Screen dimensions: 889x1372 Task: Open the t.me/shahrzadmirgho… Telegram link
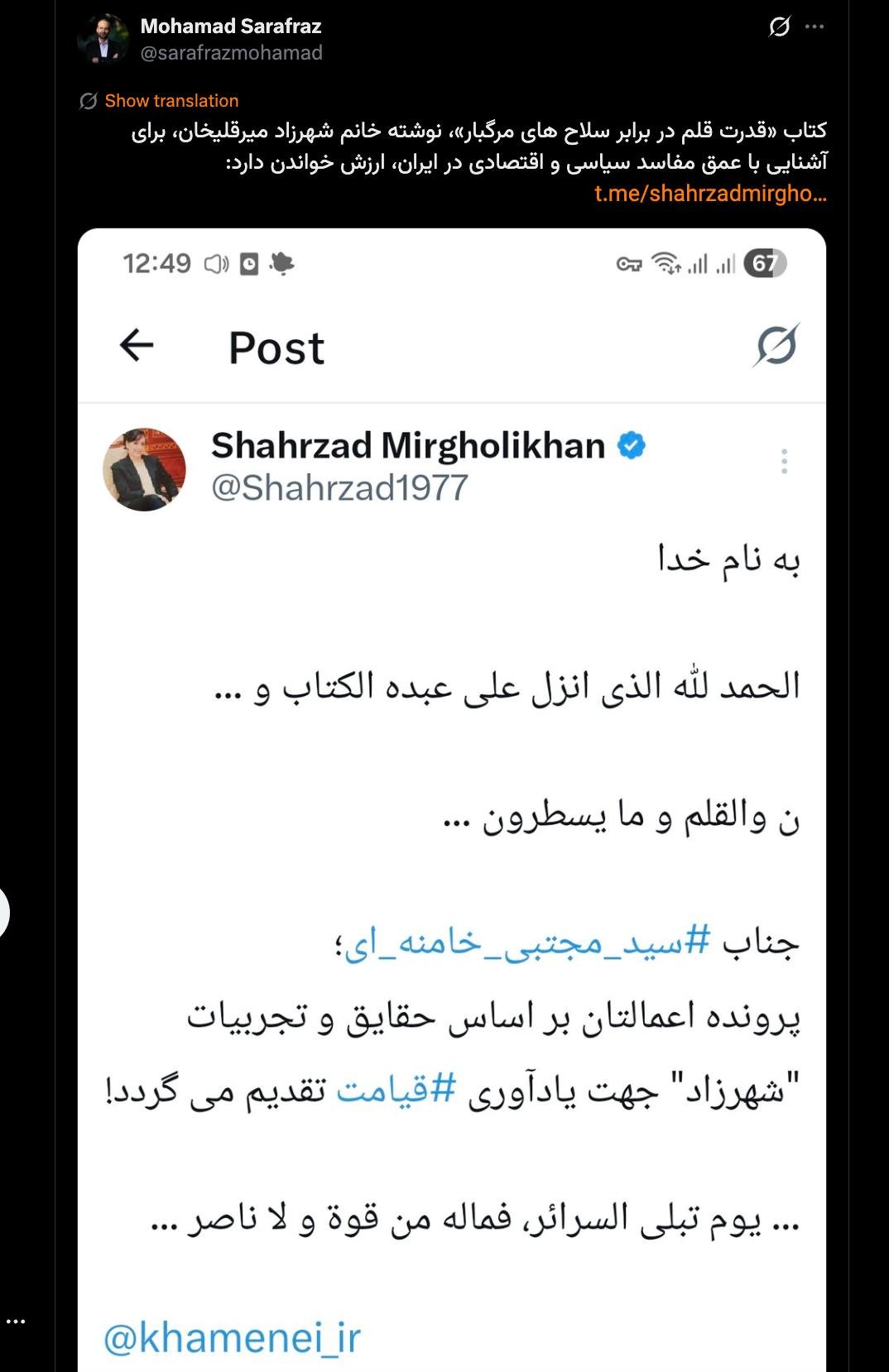coord(710,194)
